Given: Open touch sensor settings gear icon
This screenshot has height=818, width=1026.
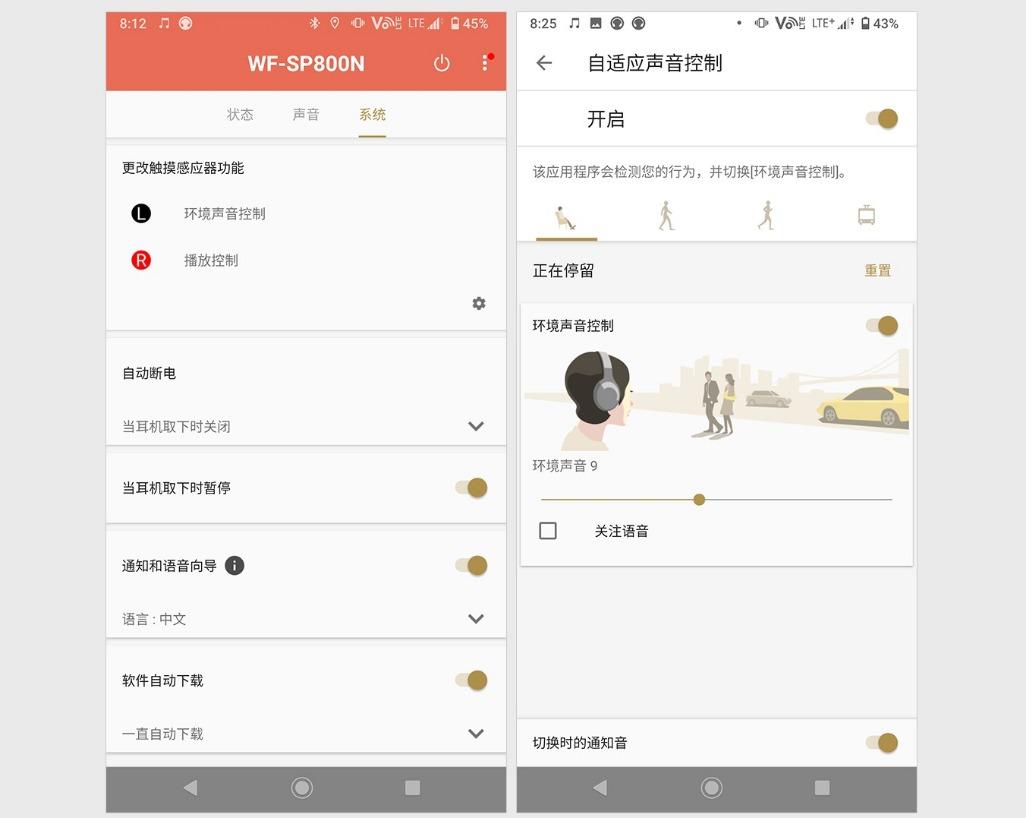Looking at the screenshot, I should click(479, 303).
